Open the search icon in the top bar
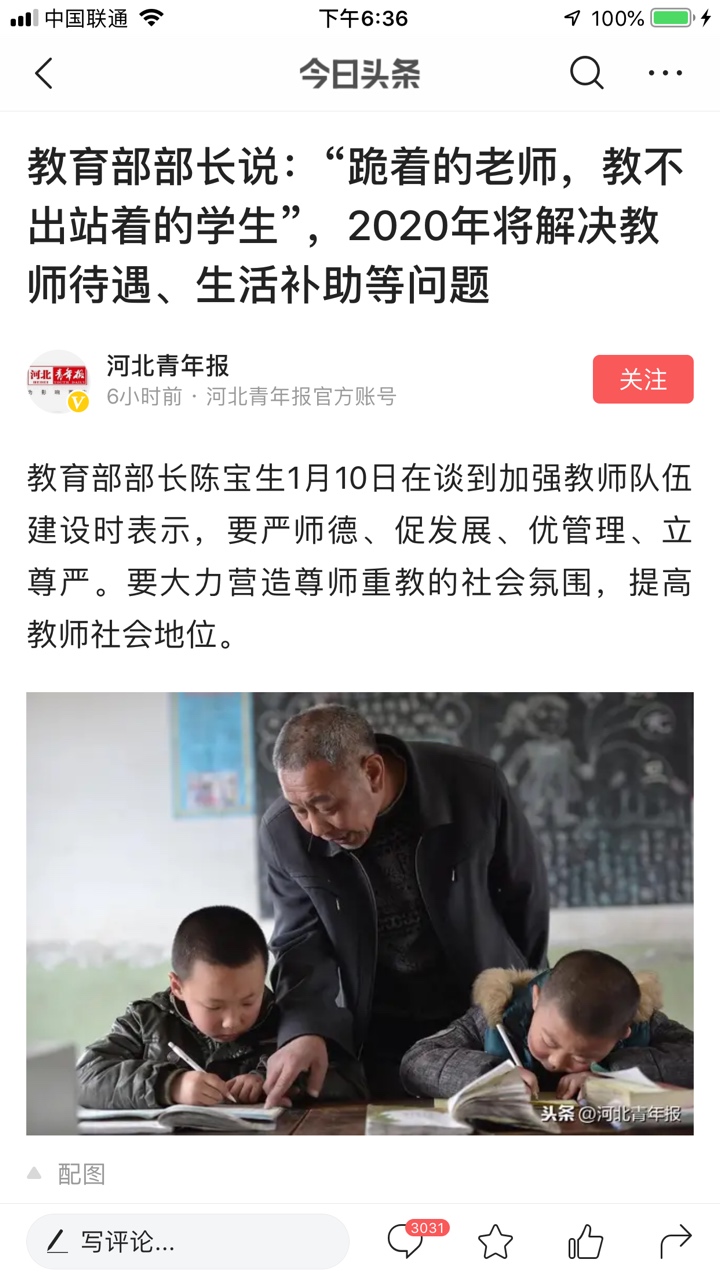The width and height of the screenshot is (720, 1280). pos(587,73)
